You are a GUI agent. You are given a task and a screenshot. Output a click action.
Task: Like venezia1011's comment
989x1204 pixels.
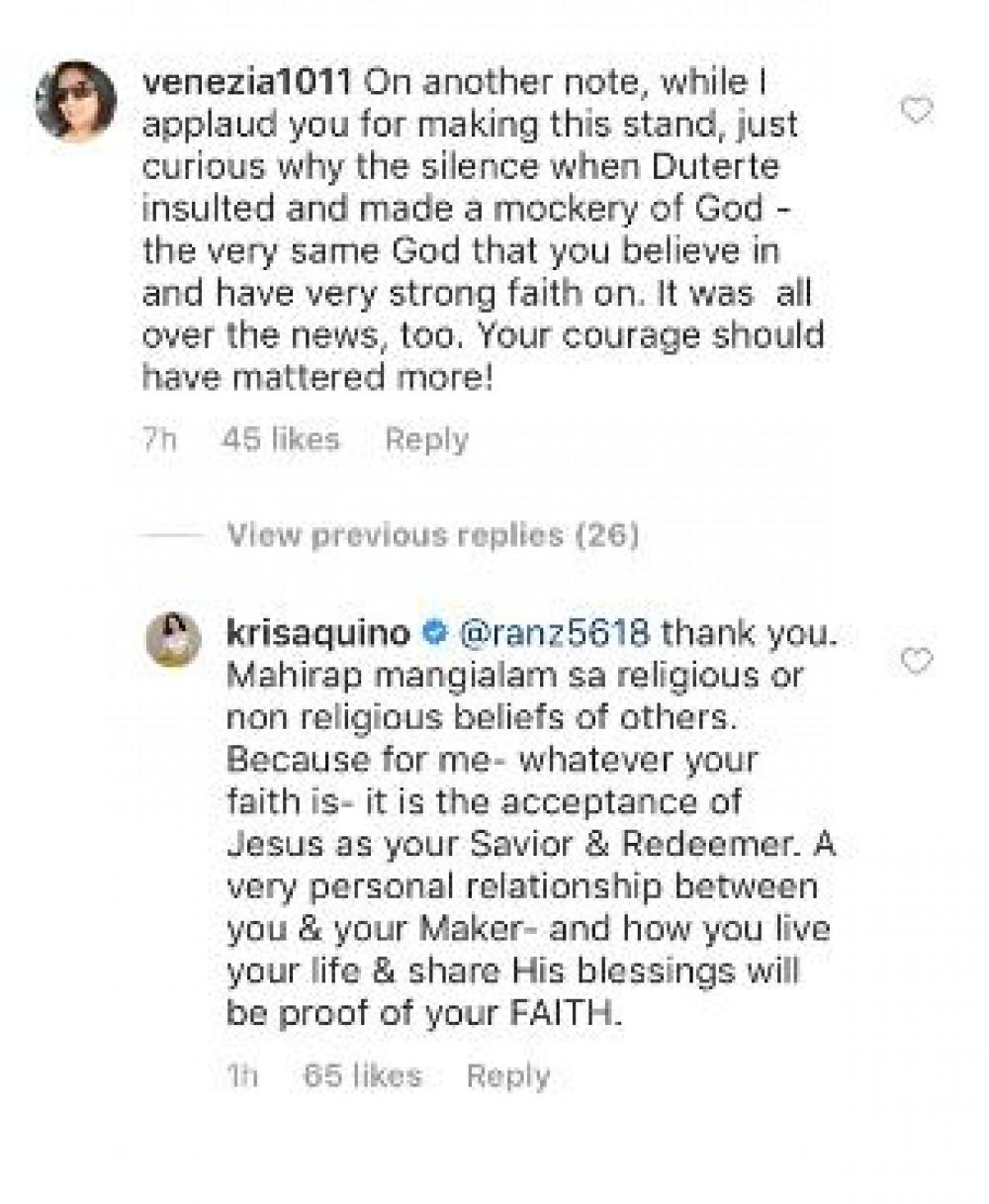(x=919, y=112)
